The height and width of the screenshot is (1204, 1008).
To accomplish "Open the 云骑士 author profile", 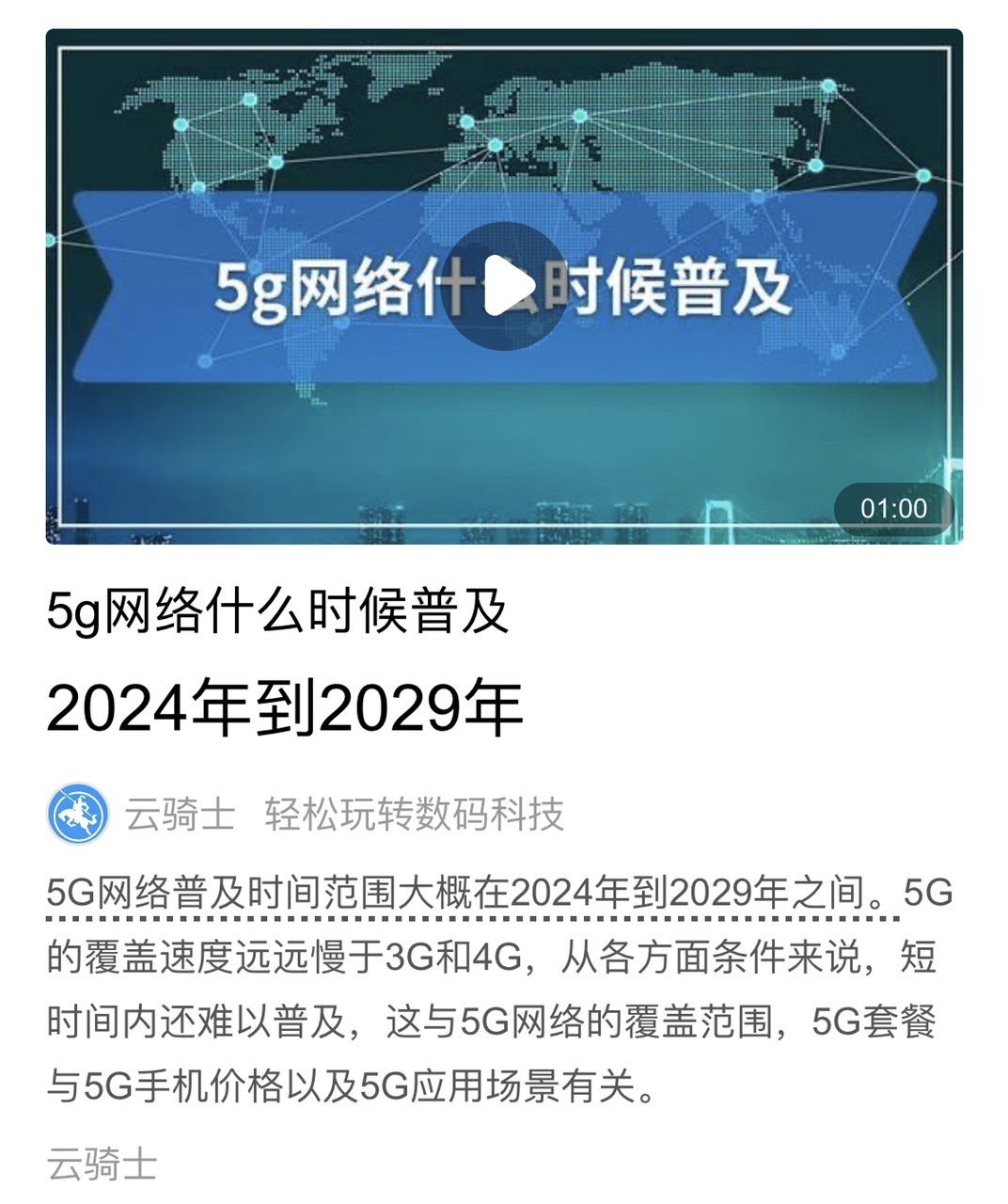I will [x=179, y=814].
